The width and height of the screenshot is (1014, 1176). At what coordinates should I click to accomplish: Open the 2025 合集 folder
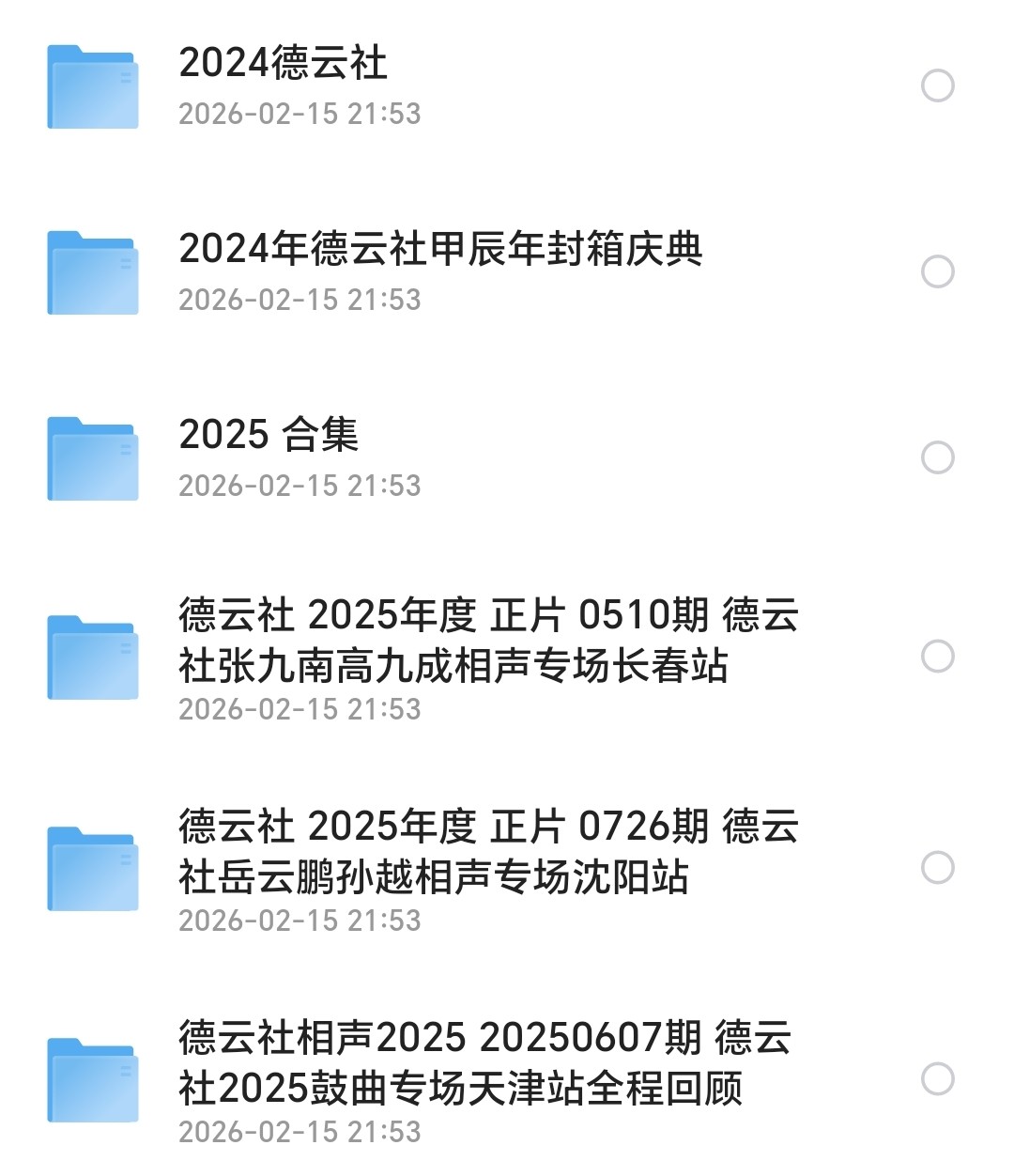pyautogui.click(x=269, y=436)
